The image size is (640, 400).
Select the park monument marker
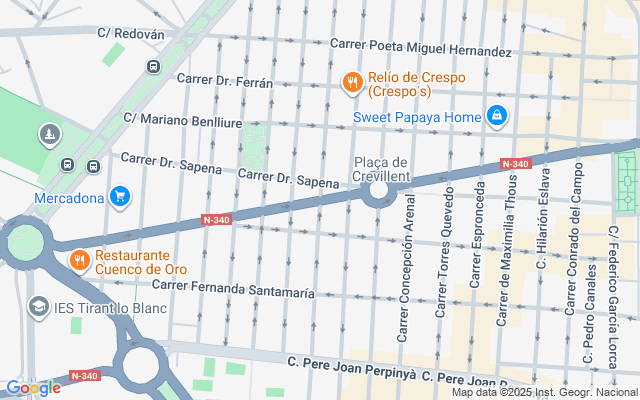[48, 133]
